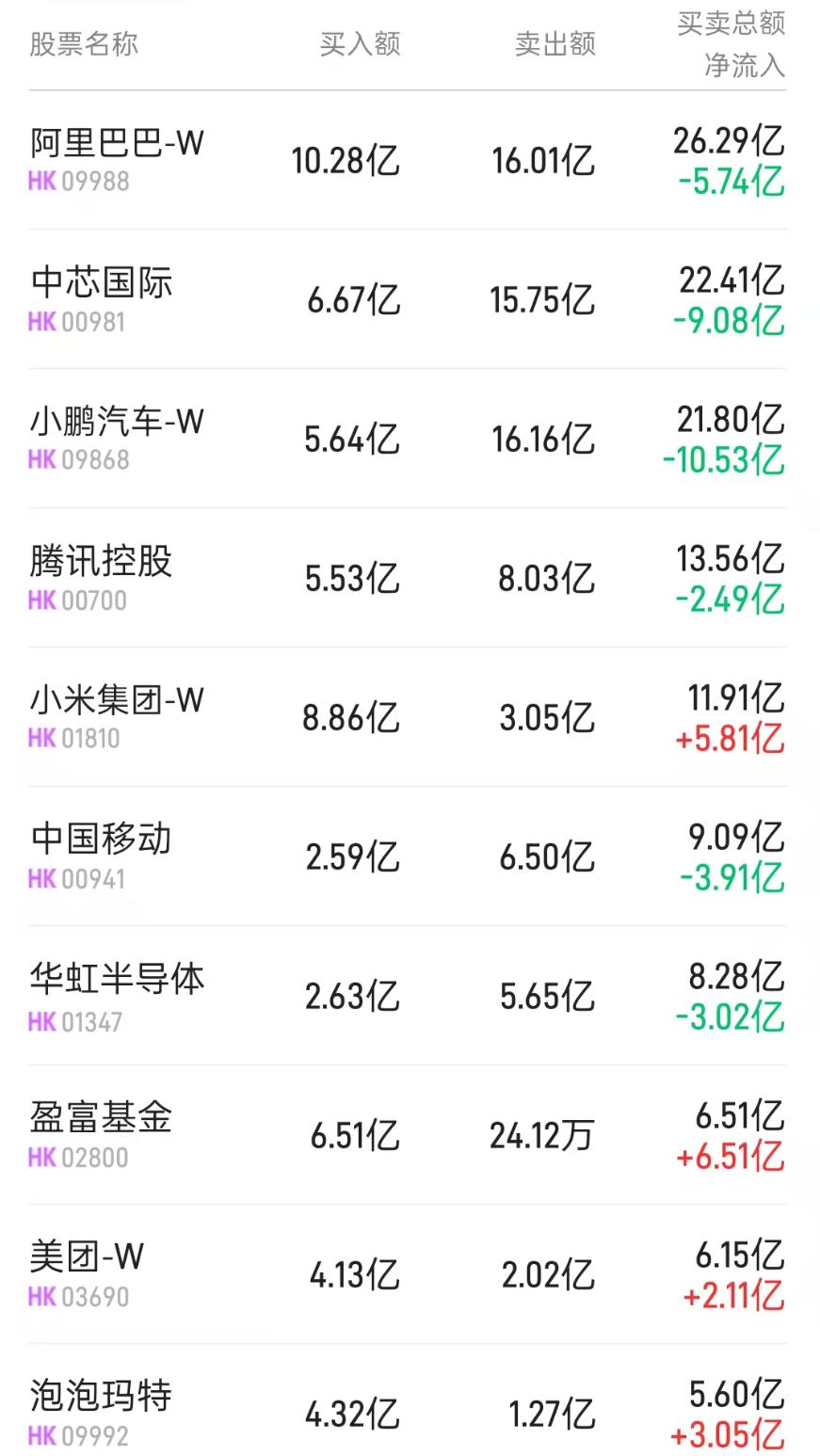Click the 腾讯控股 stock entry
The image size is (820, 1456).
point(101,562)
